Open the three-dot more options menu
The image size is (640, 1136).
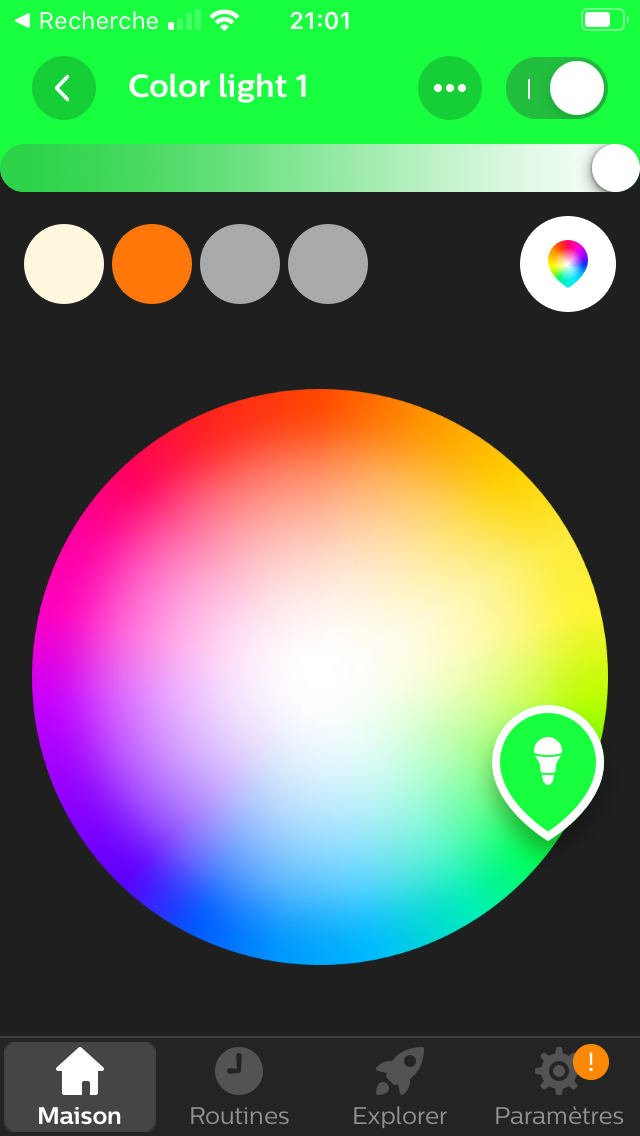(x=450, y=88)
